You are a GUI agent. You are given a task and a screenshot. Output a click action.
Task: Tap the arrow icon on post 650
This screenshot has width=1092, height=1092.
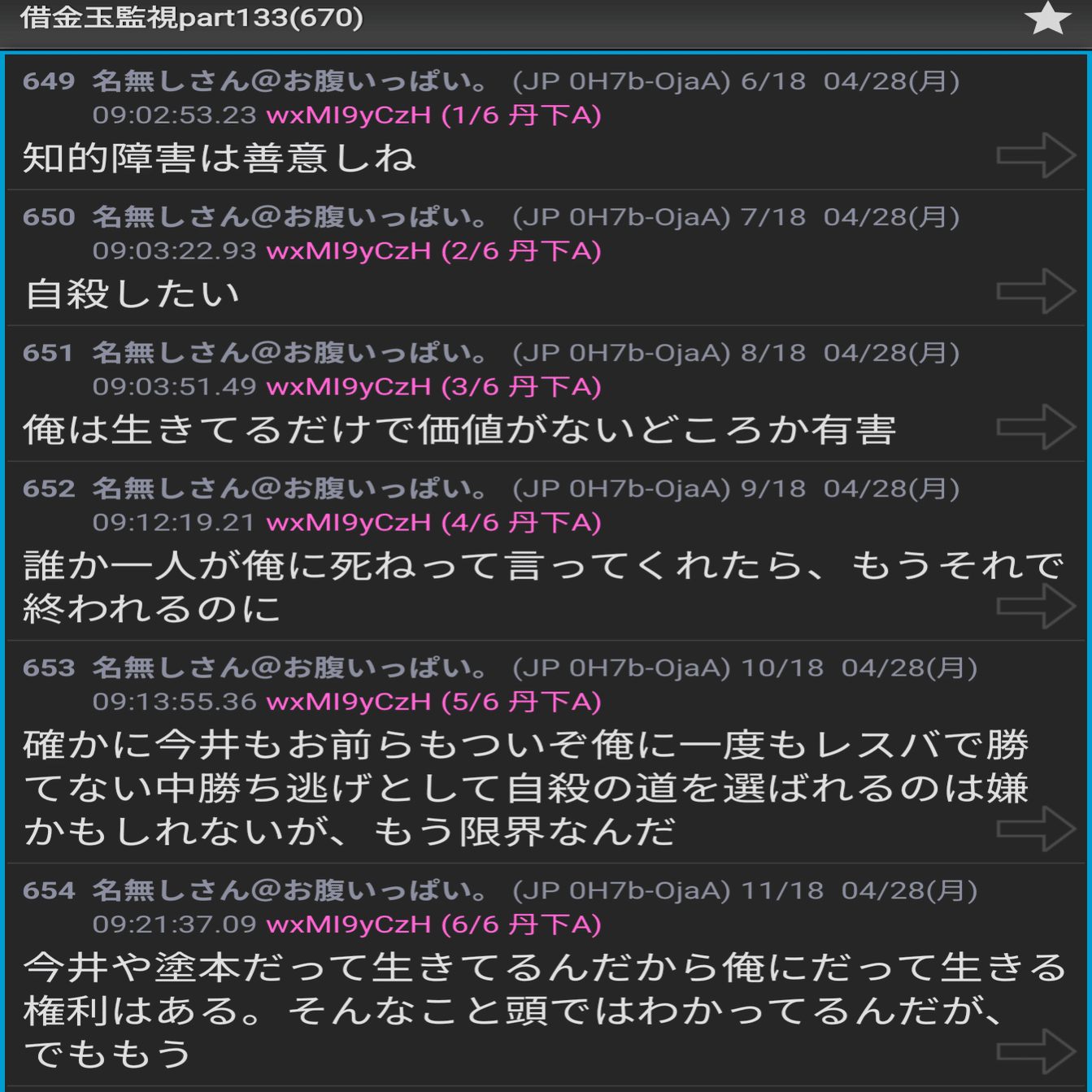[1035, 291]
